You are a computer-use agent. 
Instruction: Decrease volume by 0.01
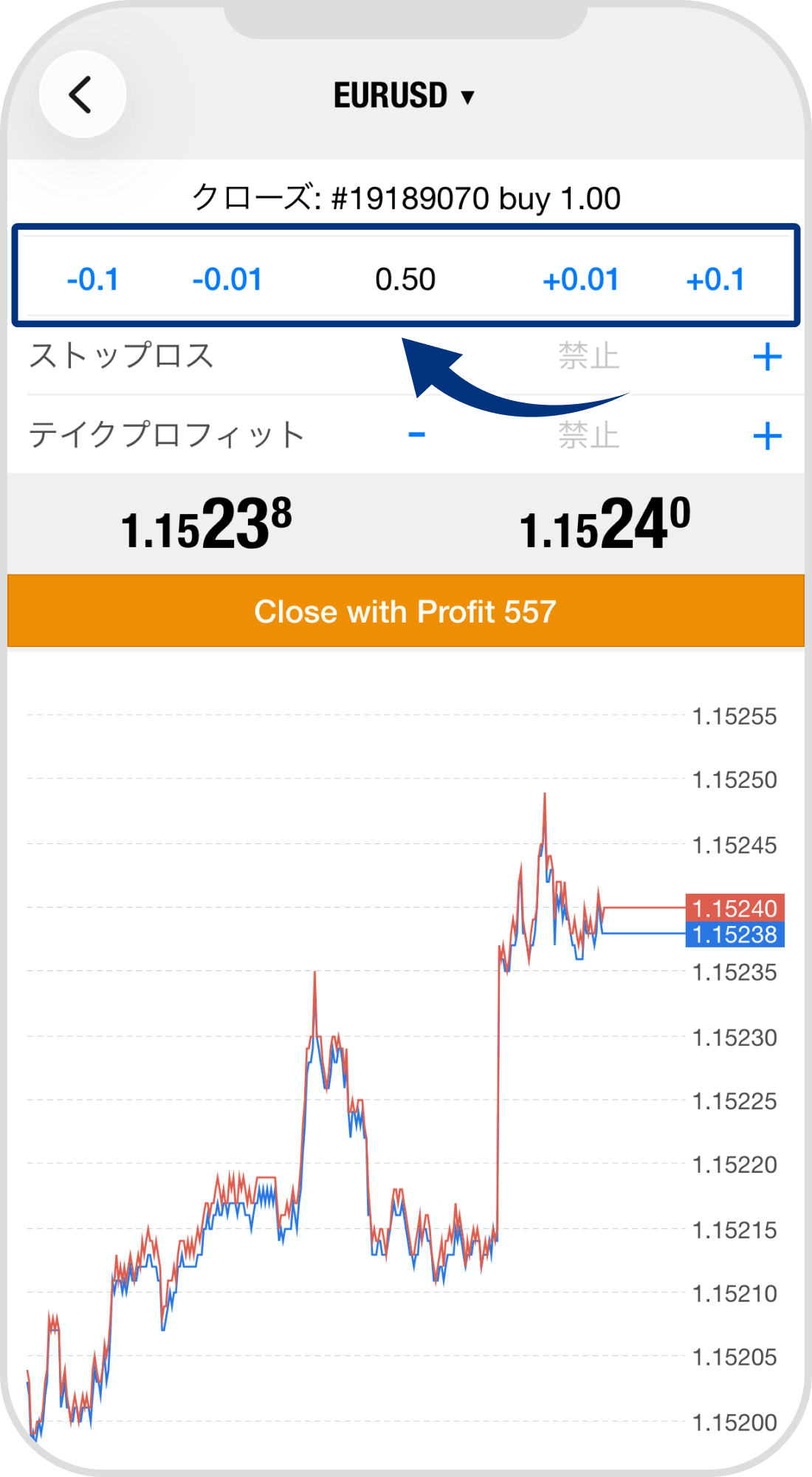(x=227, y=279)
